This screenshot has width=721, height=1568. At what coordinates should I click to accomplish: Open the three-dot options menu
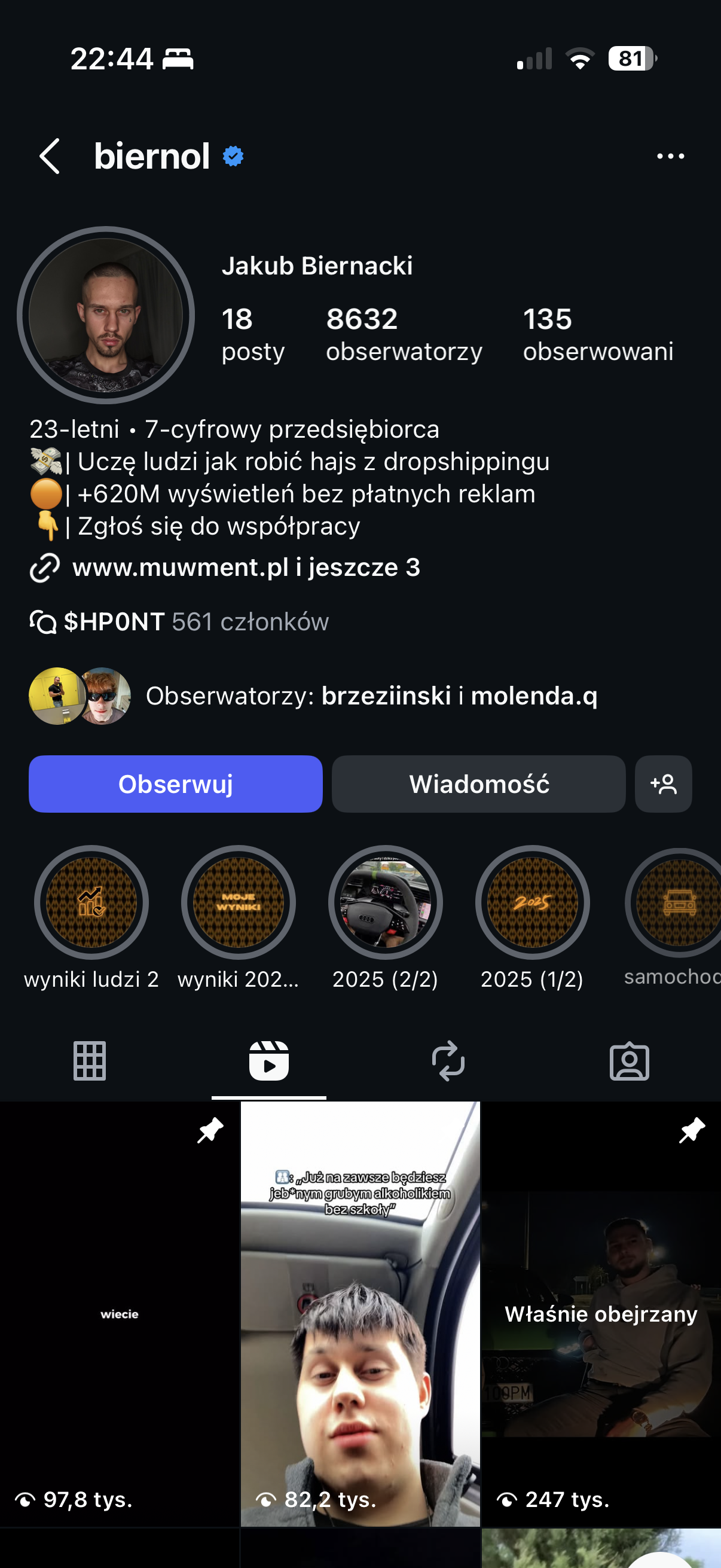[x=670, y=157]
